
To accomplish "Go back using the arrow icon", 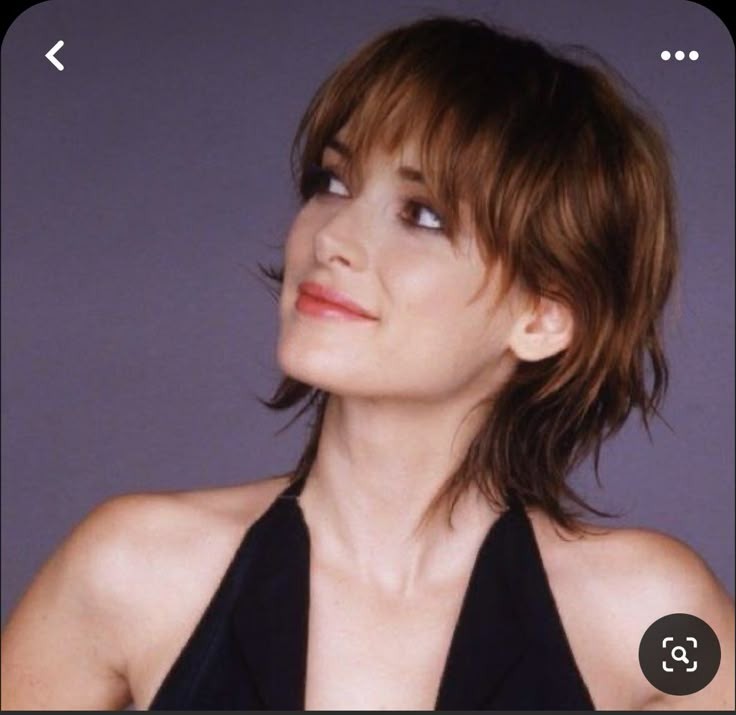I will [x=55, y=56].
